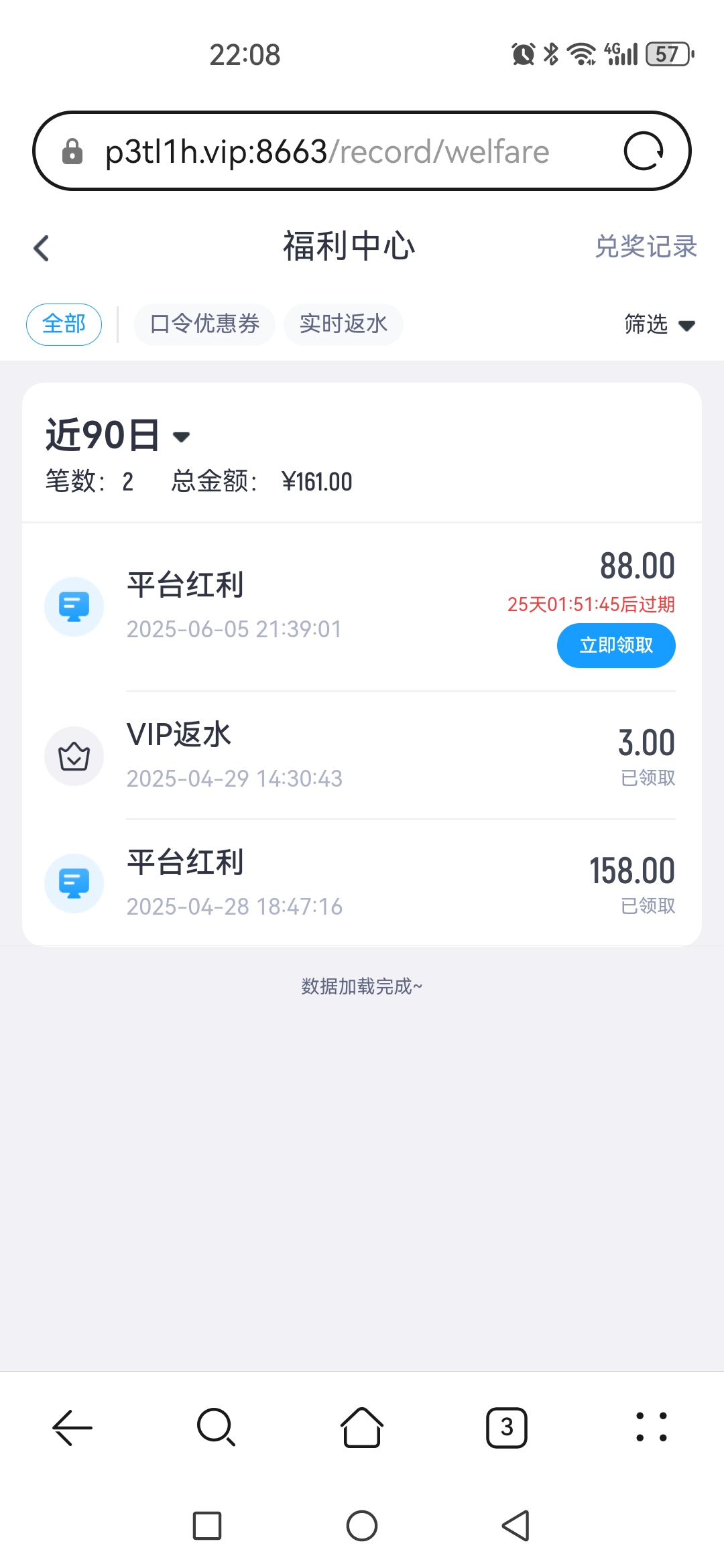Reload the page from the address bar
Screen dimensions: 724x1568
[643, 151]
